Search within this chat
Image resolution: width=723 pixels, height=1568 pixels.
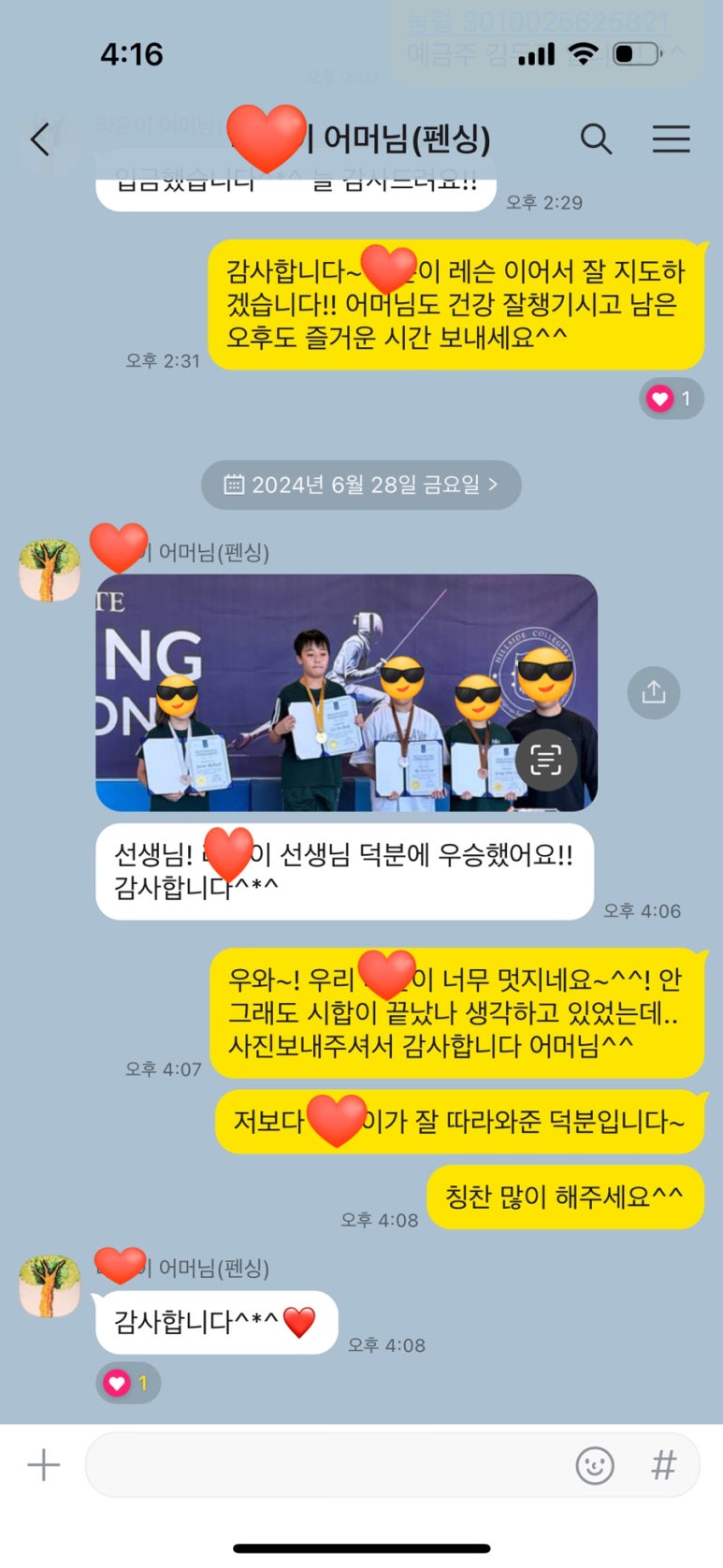(596, 139)
